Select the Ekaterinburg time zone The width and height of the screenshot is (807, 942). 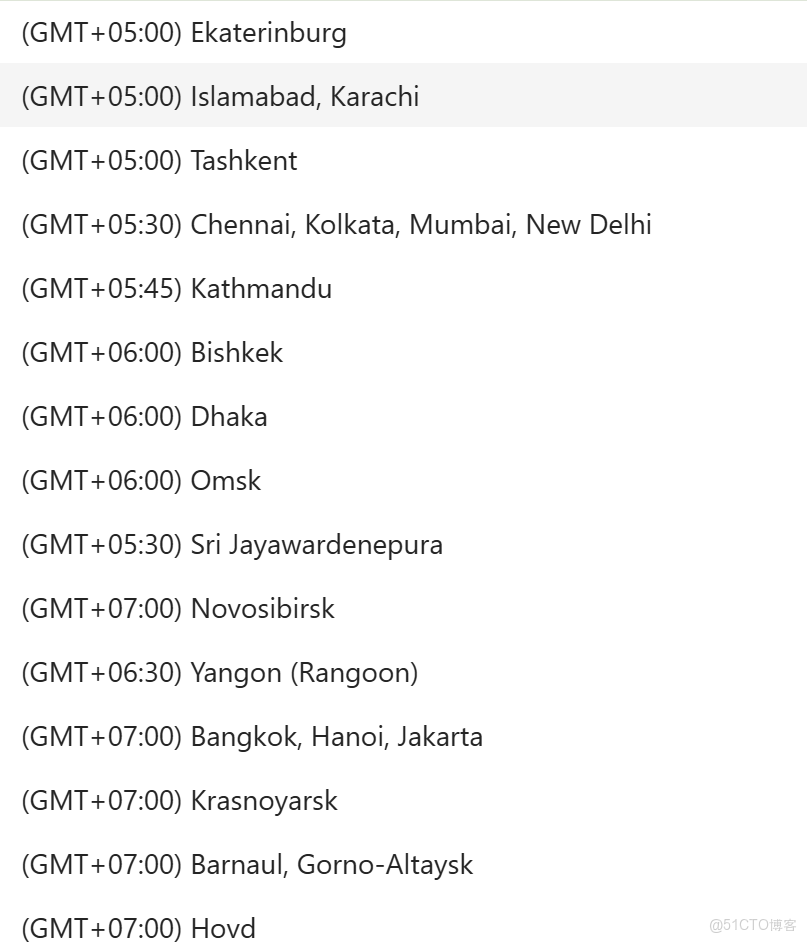[184, 33]
